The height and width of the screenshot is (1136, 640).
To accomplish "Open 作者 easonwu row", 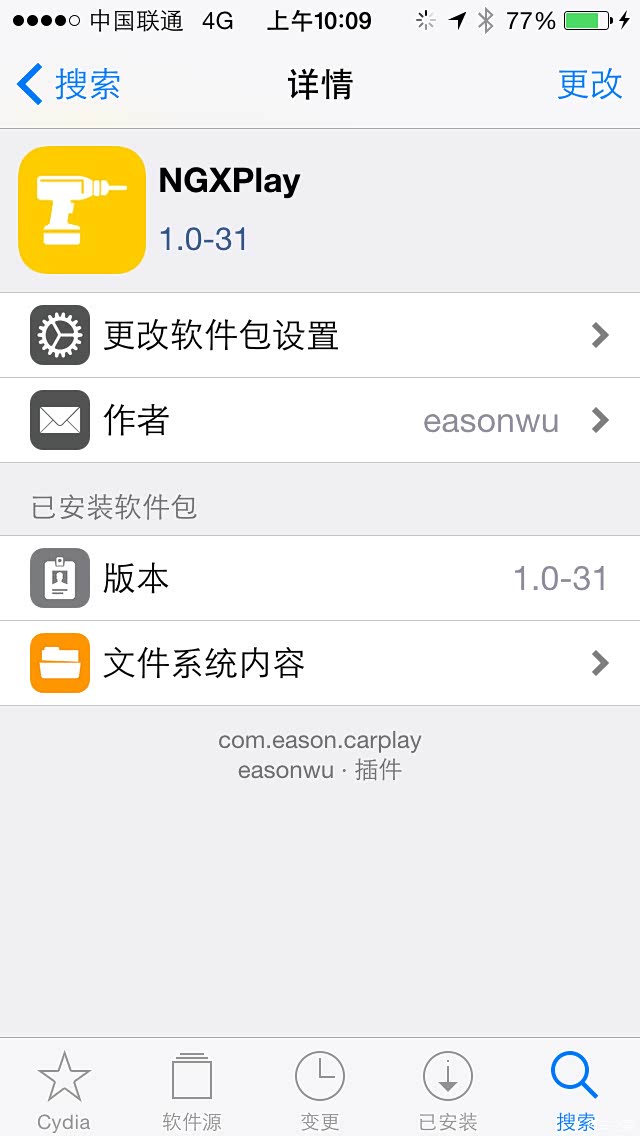I will (320, 420).
